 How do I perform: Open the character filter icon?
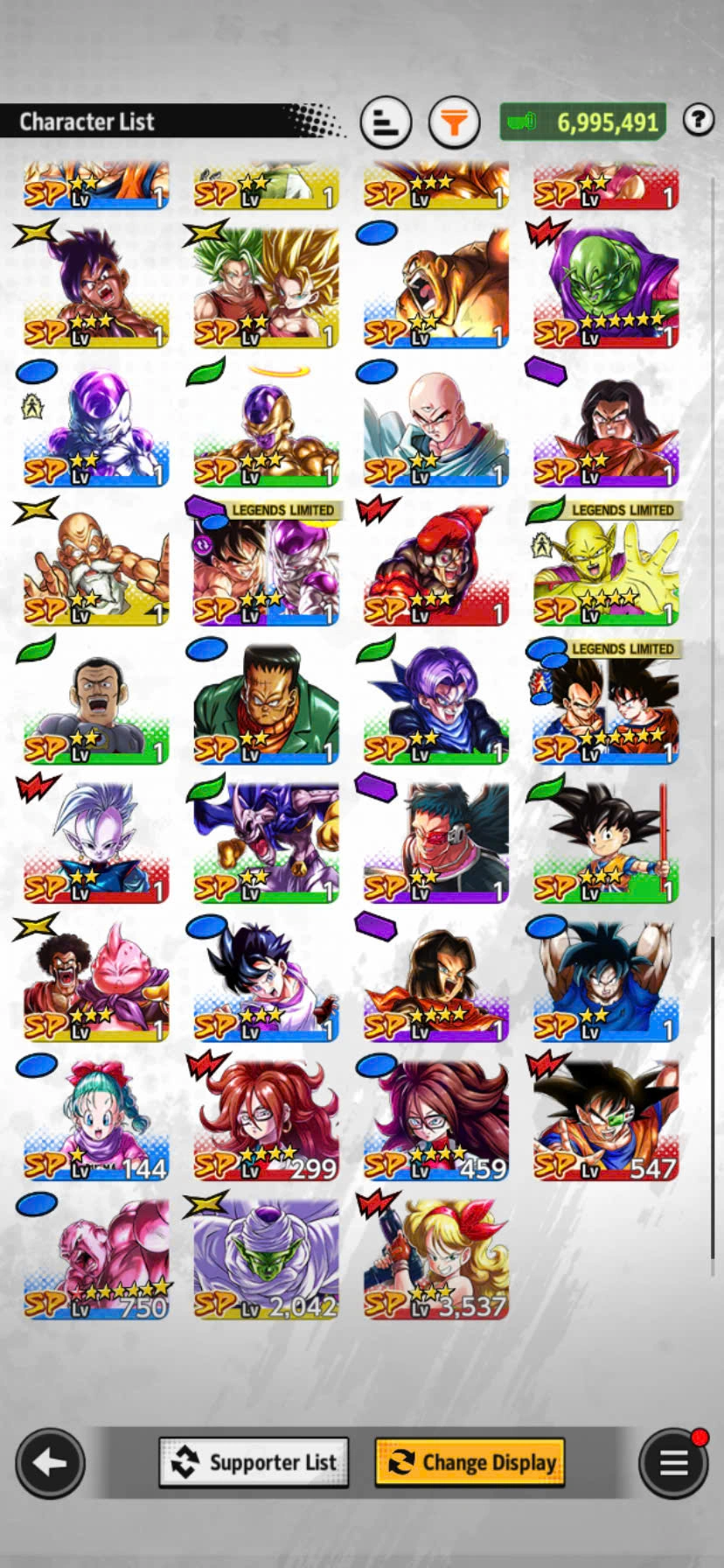[454, 122]
